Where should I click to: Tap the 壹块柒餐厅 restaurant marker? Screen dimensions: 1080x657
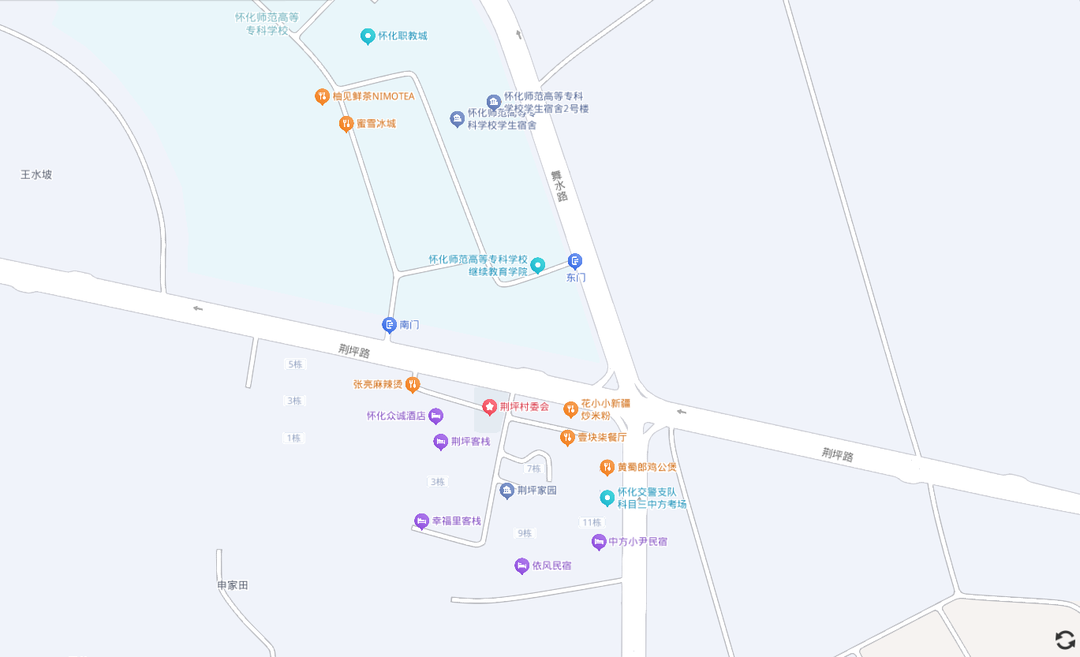tap(567, 438)
